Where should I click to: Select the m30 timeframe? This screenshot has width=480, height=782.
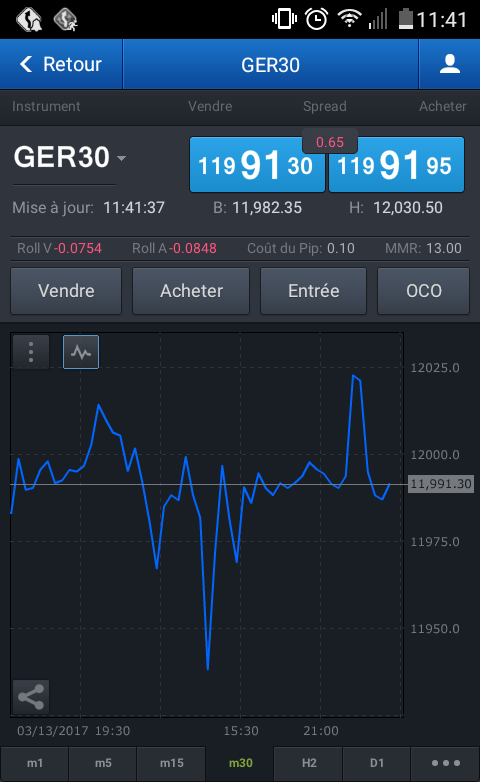click(240, 764)
